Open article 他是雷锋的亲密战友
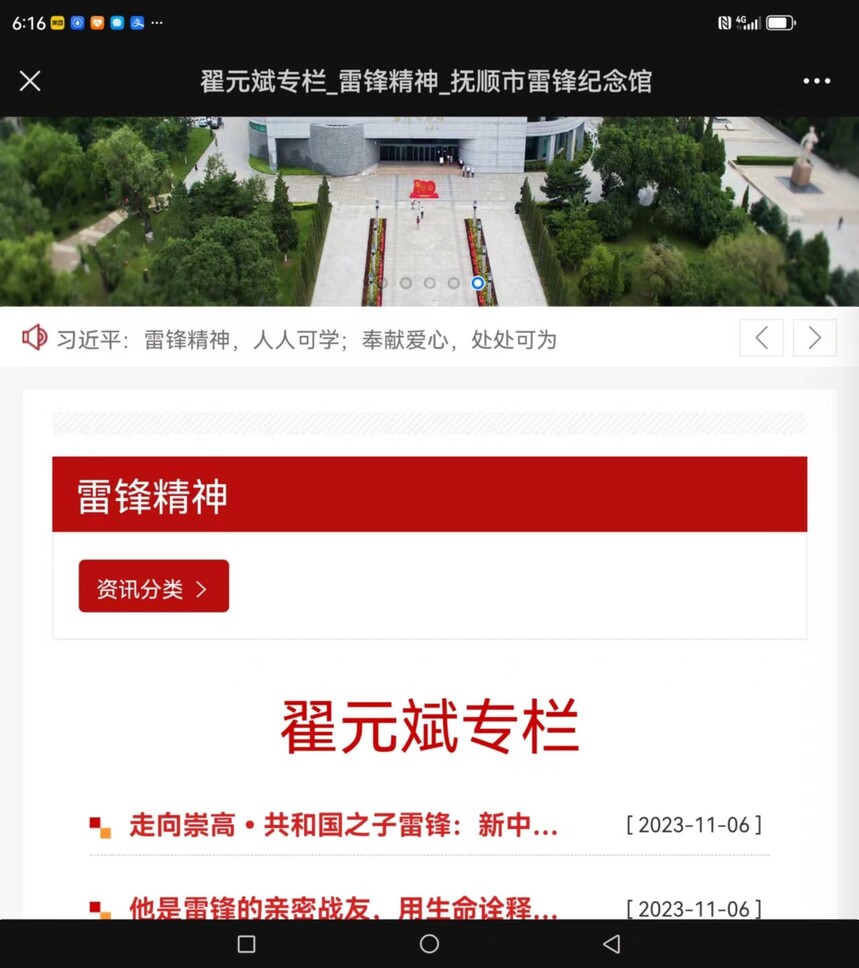Viewport: 859px width, 968px height. coord(343,908)
